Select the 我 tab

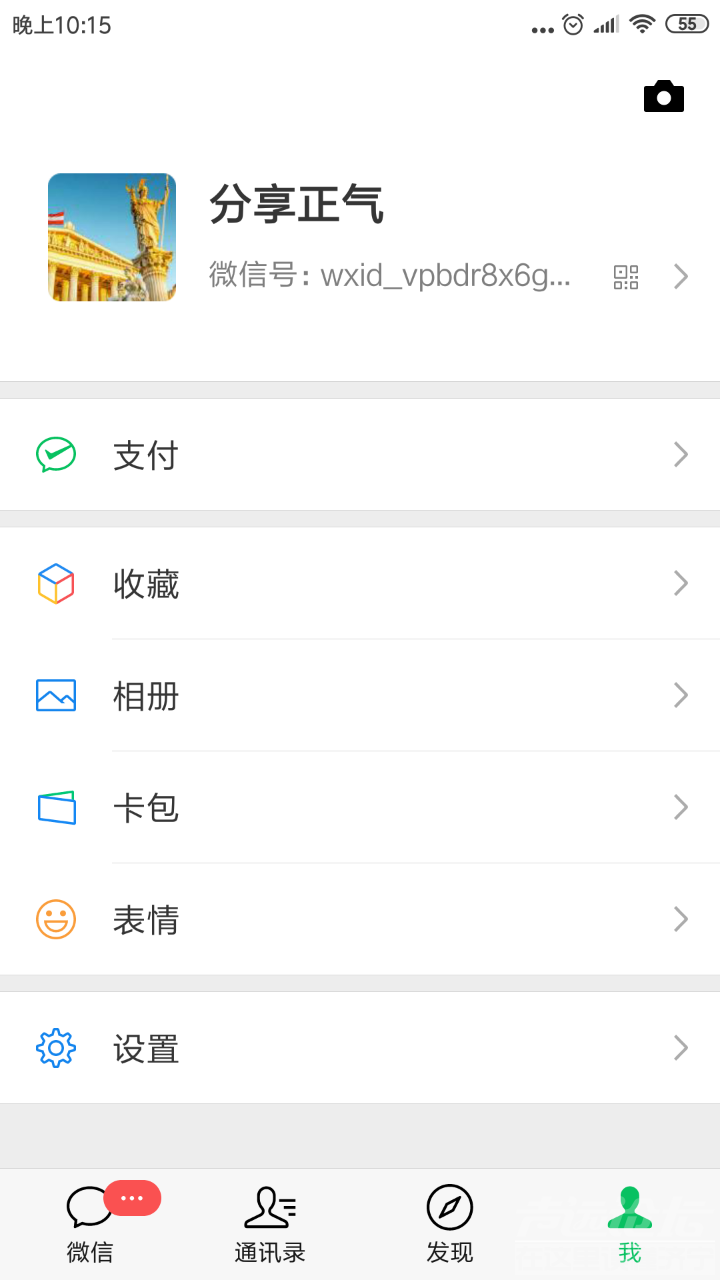[629, 1224]
